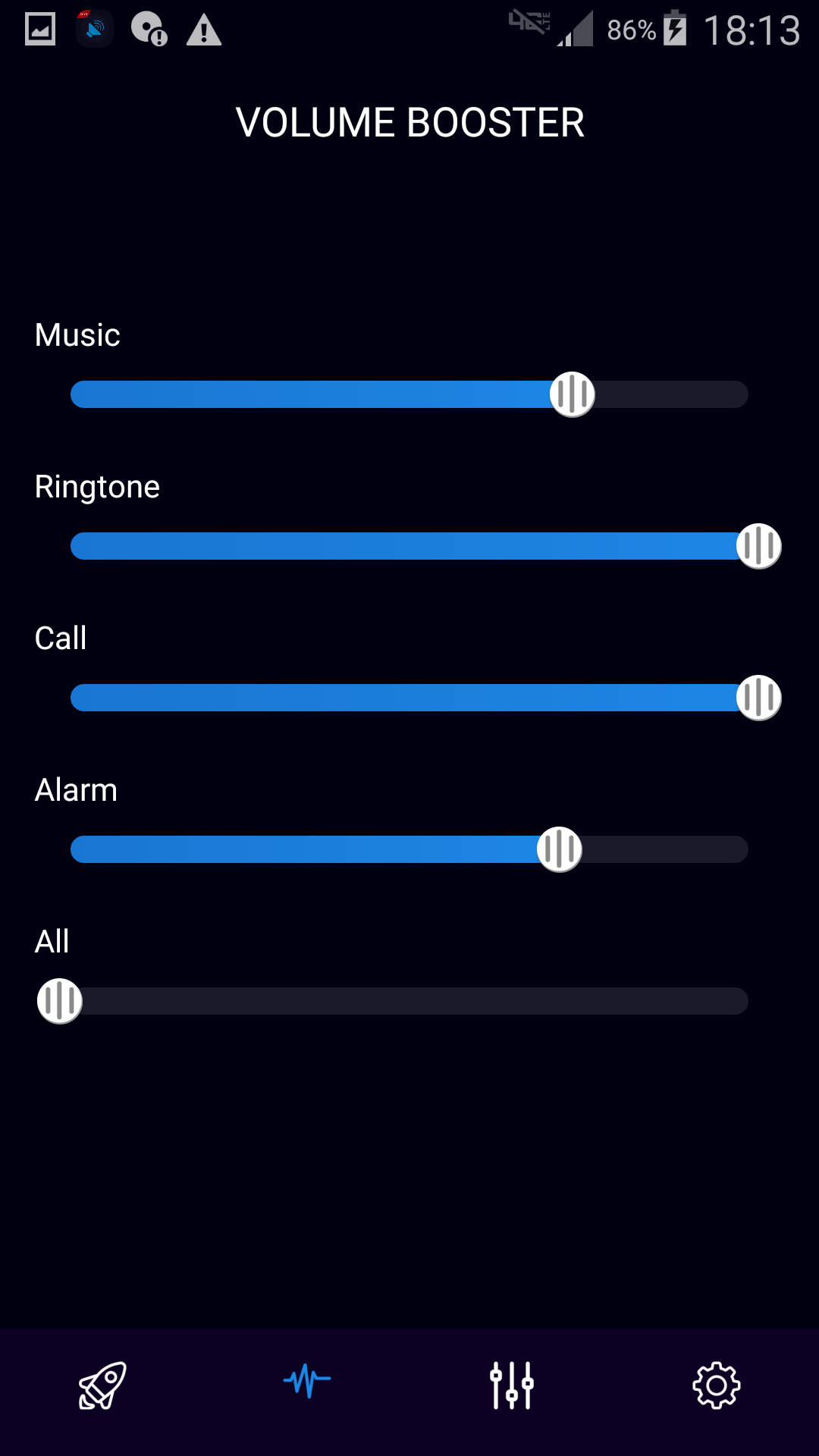Tap the clock showing 18:13
The width and height of the screenshot is (819, 1456).
click(x=751, y=30)
